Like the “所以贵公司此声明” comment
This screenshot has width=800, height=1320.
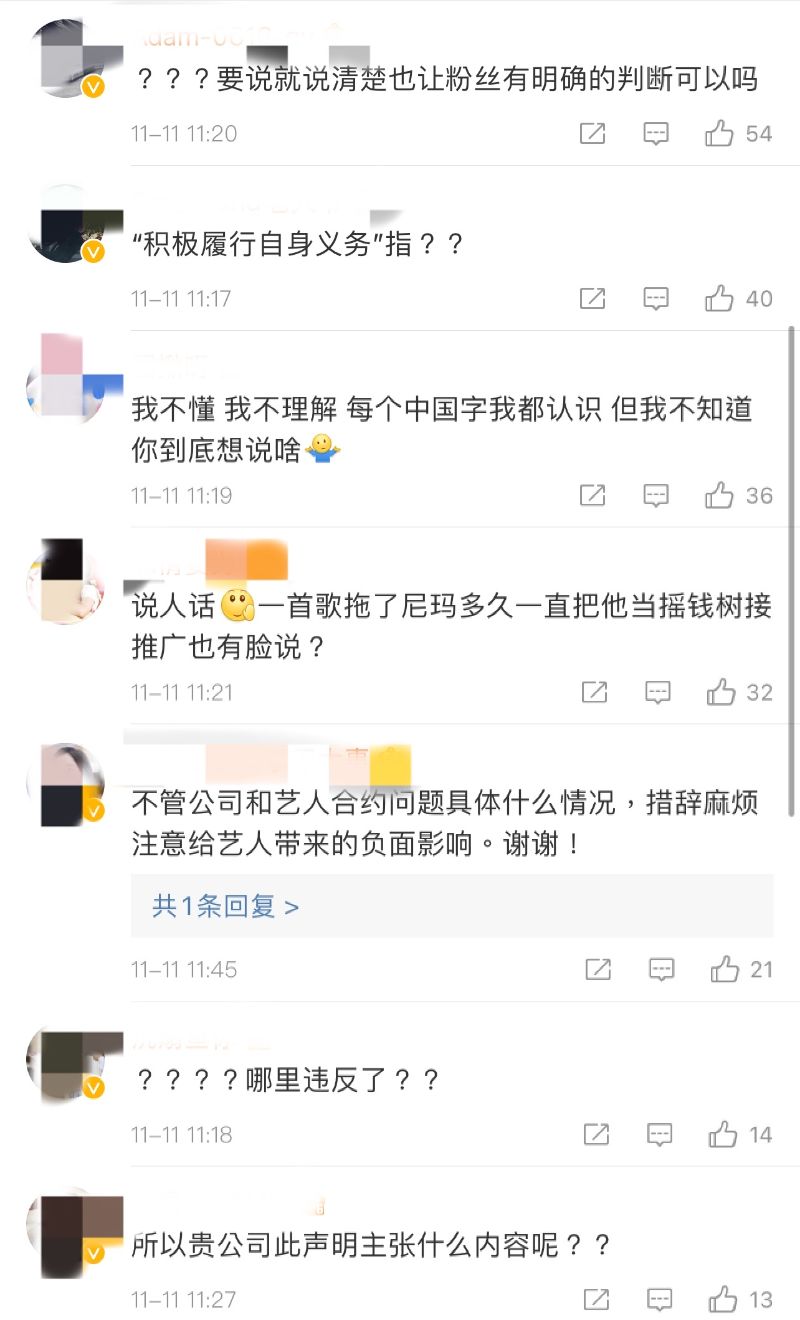723,1300
